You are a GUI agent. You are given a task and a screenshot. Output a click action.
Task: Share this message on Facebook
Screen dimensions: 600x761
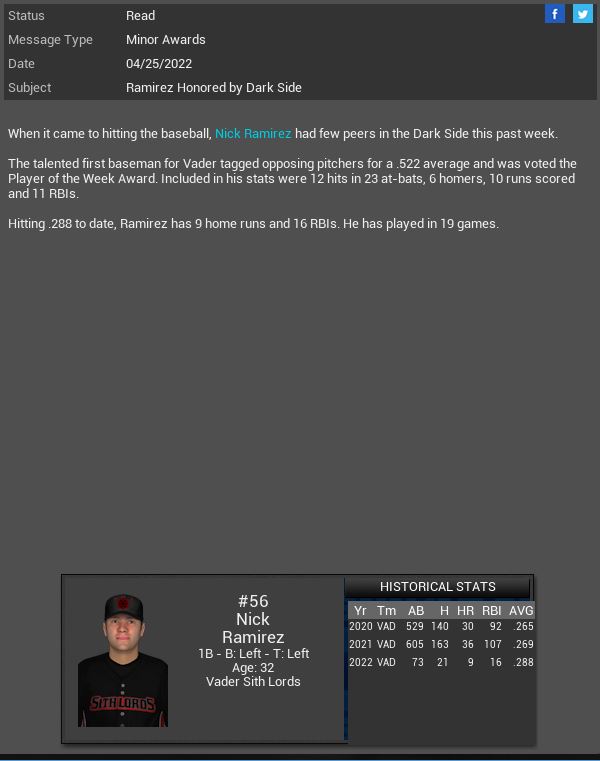555,14
